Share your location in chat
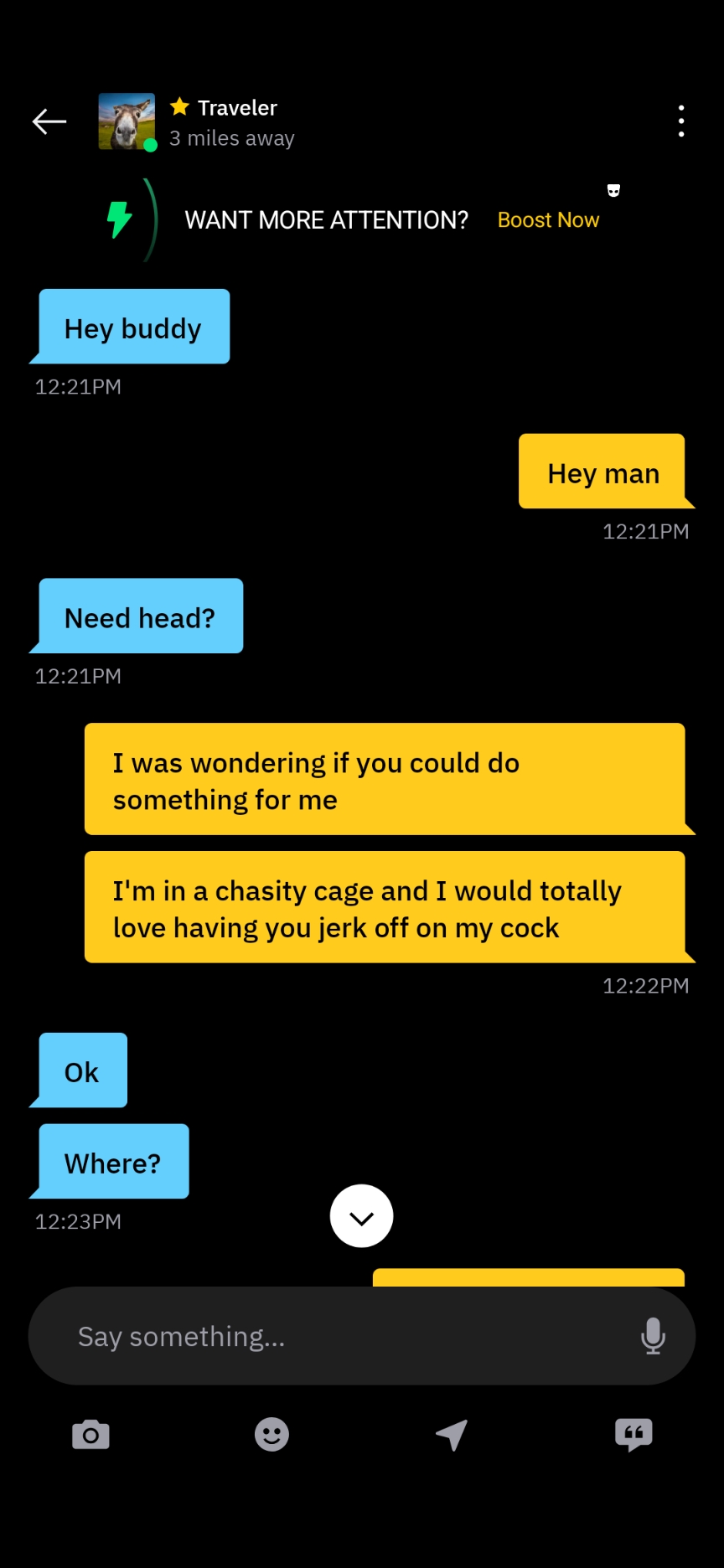The image size is (724, 1568). (452, 1435)
